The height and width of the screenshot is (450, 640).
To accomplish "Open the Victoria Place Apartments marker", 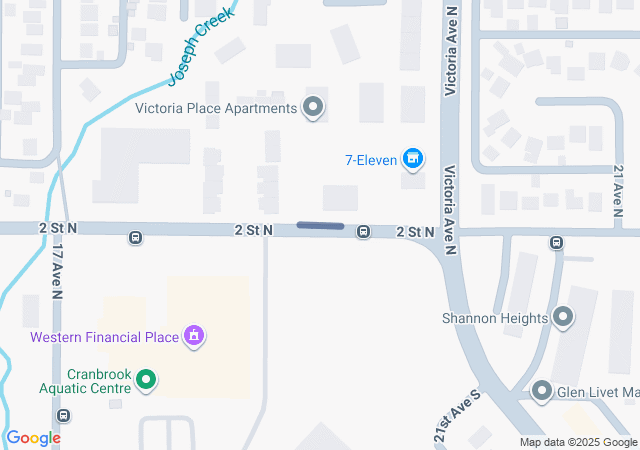I will click(x=314, y=107).
